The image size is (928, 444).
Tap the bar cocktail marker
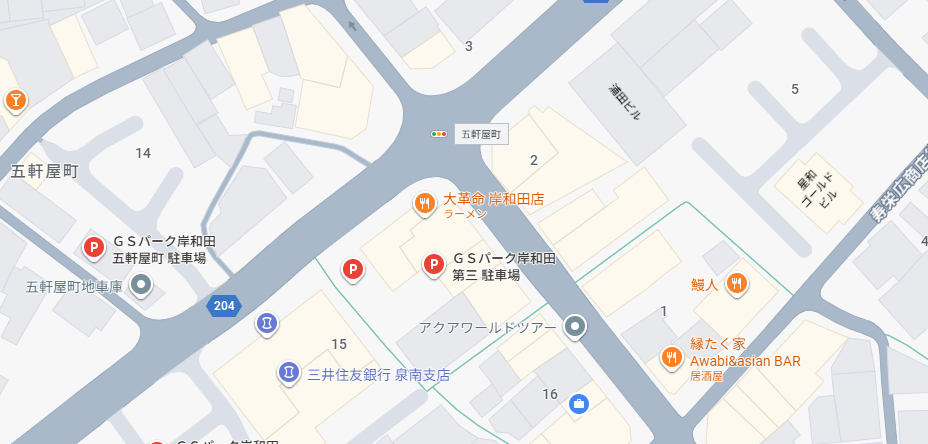click(16, 100)
